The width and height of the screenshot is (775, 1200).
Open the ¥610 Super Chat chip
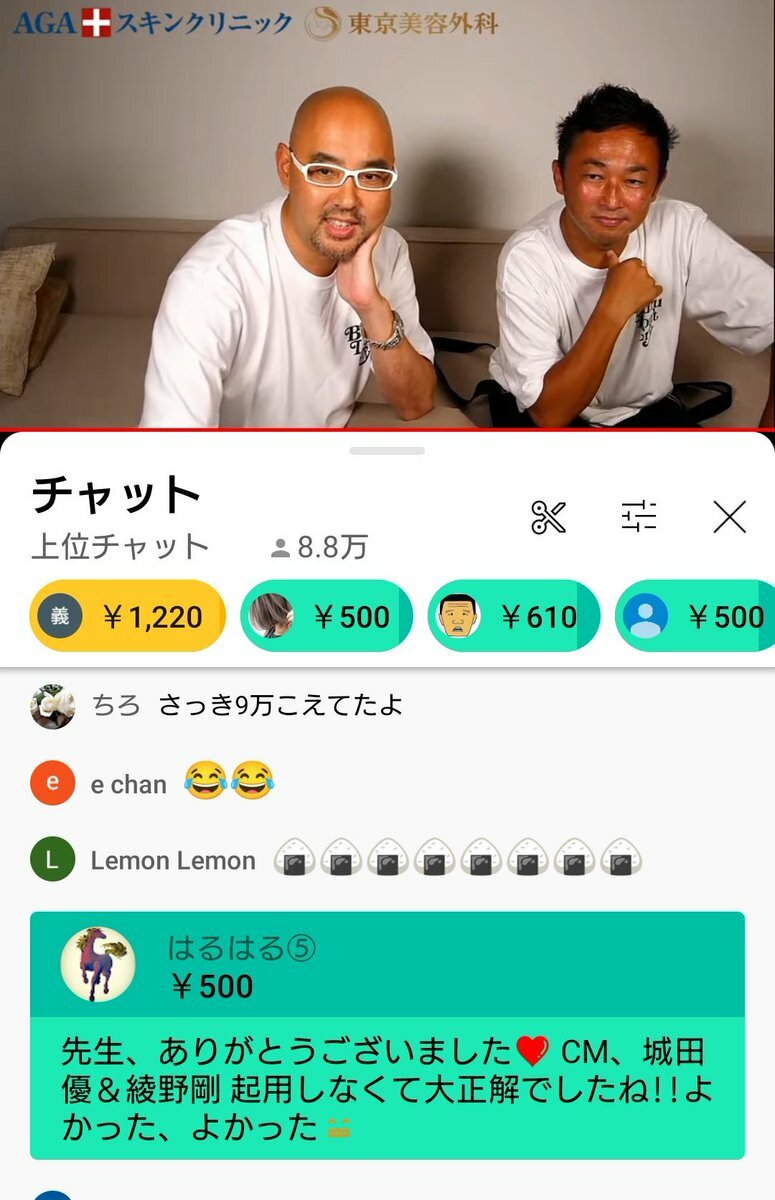coord(514,616)
